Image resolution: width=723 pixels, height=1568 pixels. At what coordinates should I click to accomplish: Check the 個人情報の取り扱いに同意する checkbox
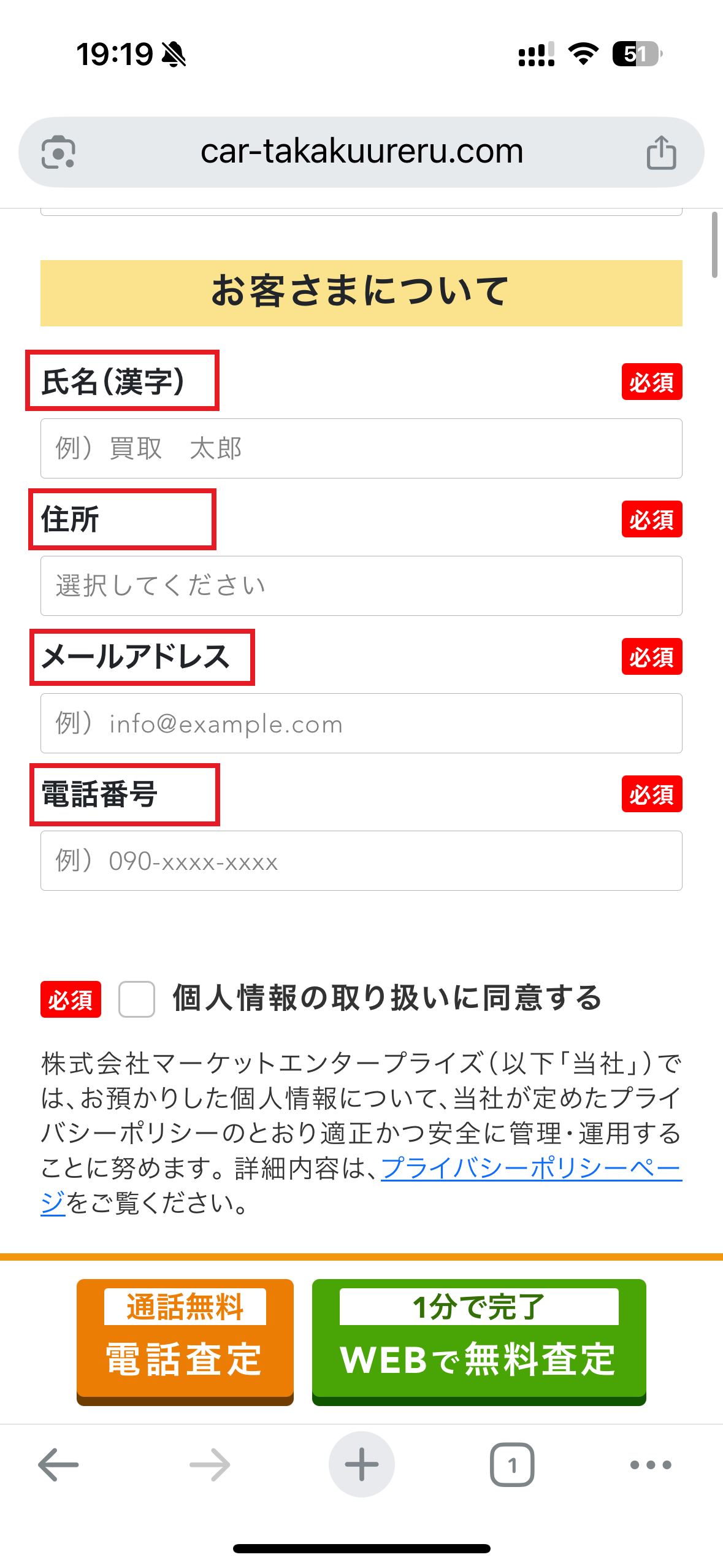[137, 999]
